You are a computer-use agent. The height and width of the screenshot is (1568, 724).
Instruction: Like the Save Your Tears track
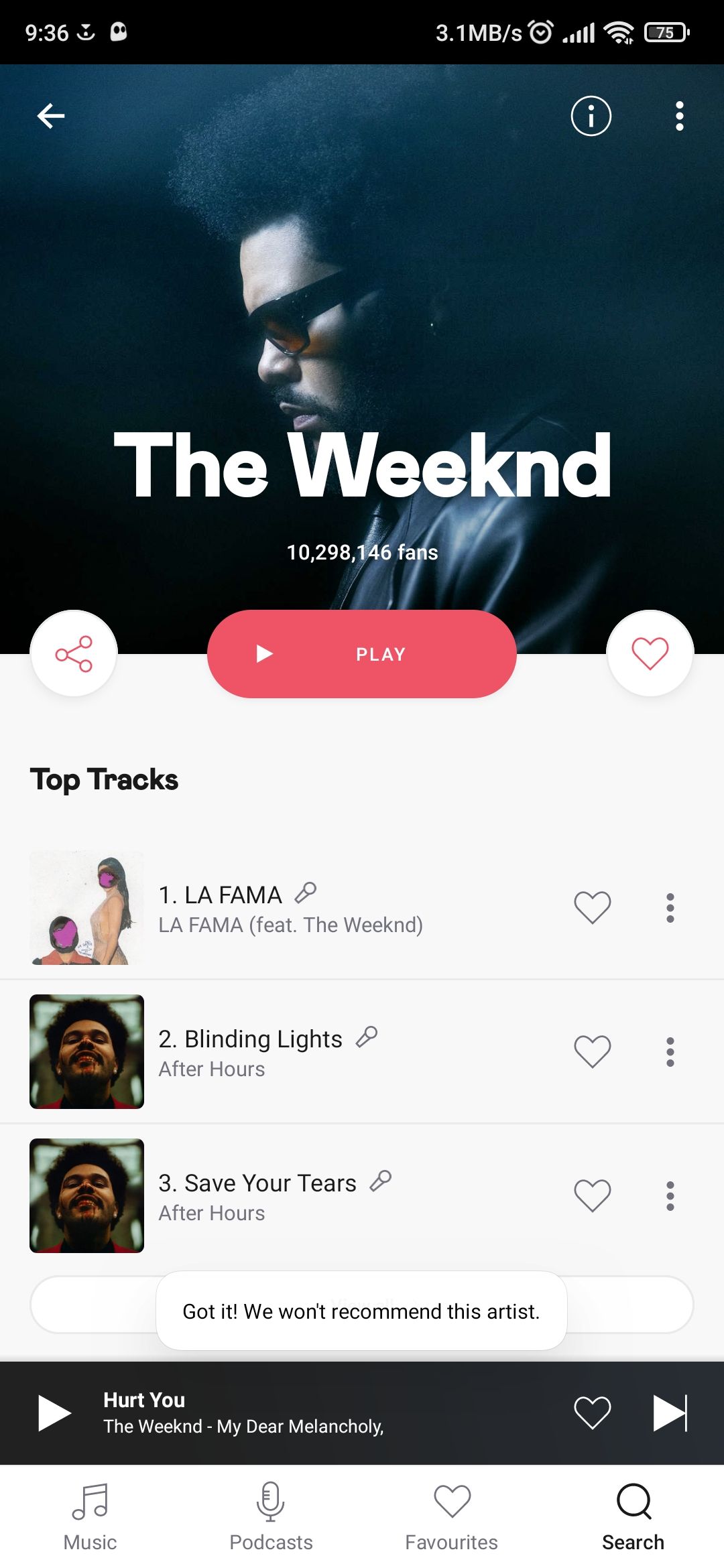click(593, 1196)
